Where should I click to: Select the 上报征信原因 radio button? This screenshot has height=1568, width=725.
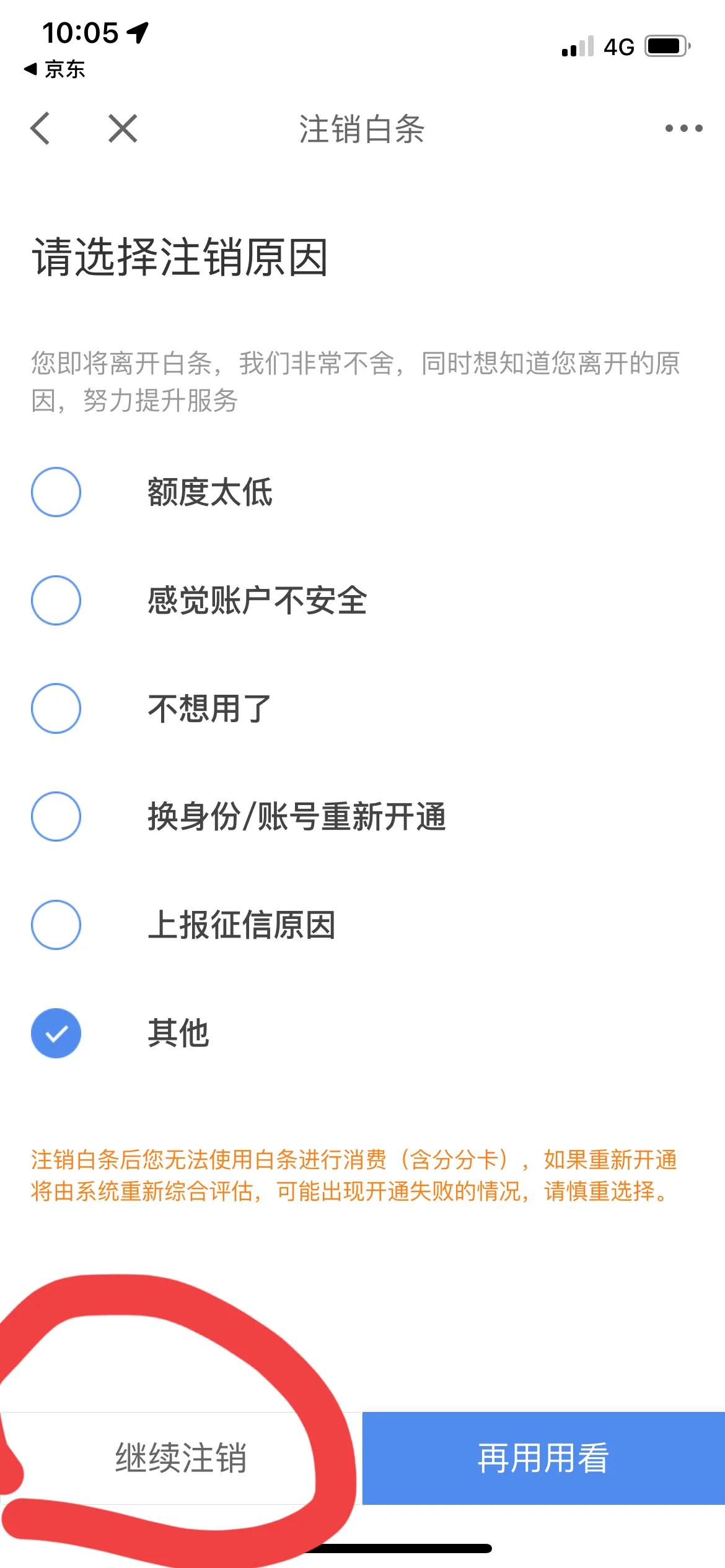[56, 925]
